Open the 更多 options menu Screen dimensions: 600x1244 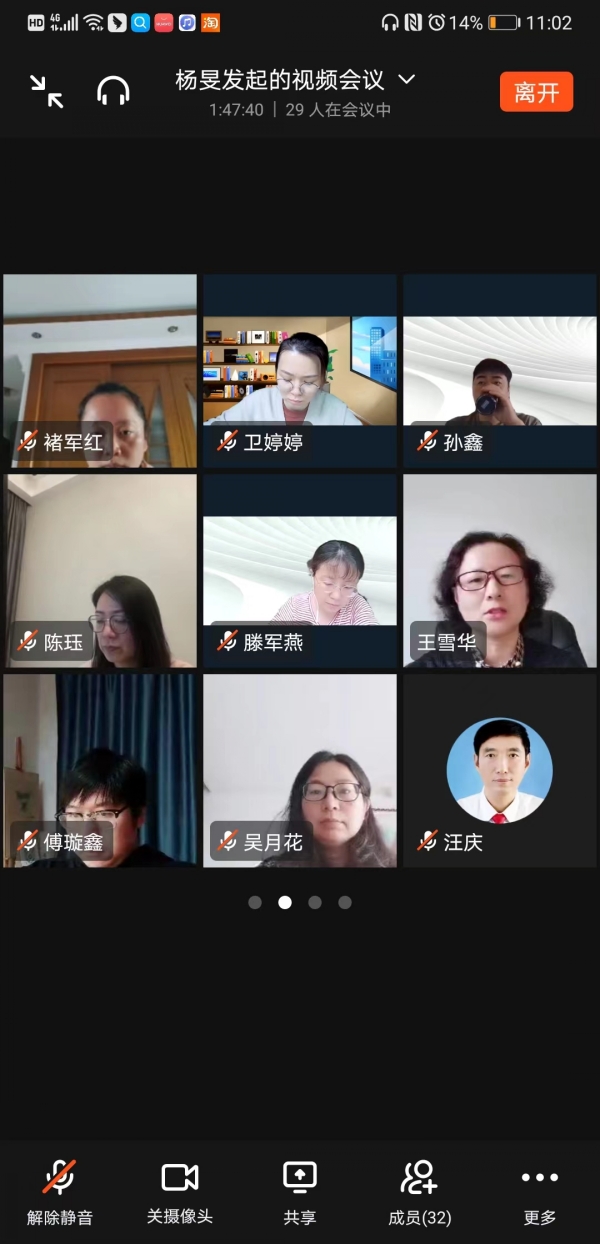click(540, 1192)
